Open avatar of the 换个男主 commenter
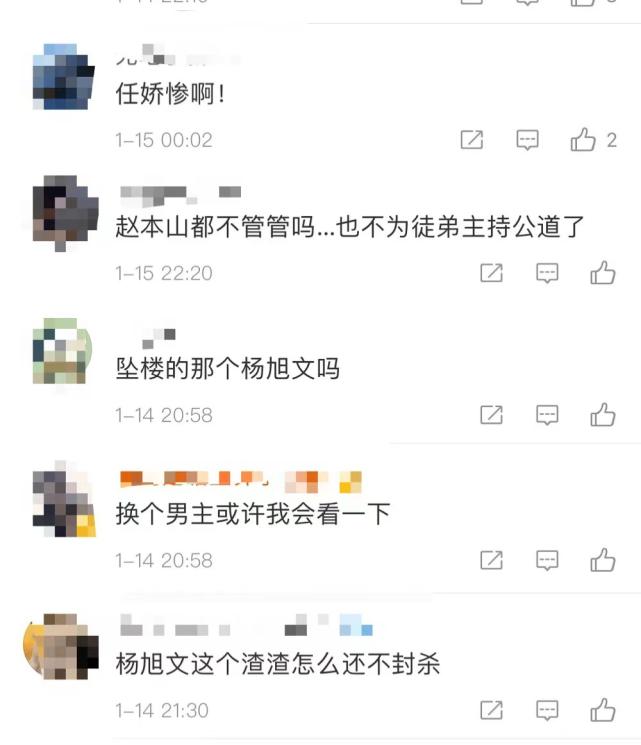Viewport: 641px width, 745px height. 64,499
